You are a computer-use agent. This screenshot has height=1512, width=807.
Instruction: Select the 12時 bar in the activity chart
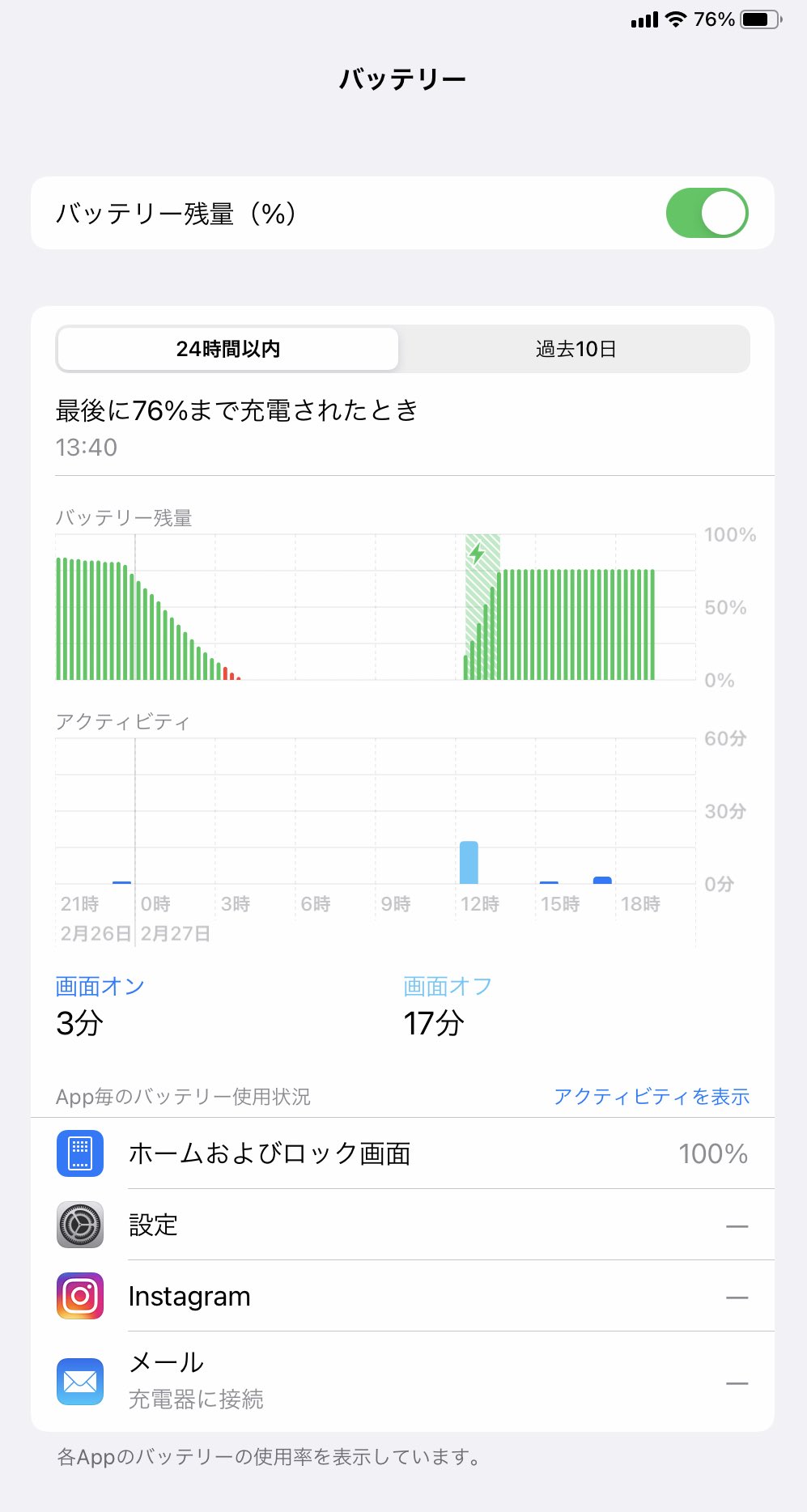469,863
